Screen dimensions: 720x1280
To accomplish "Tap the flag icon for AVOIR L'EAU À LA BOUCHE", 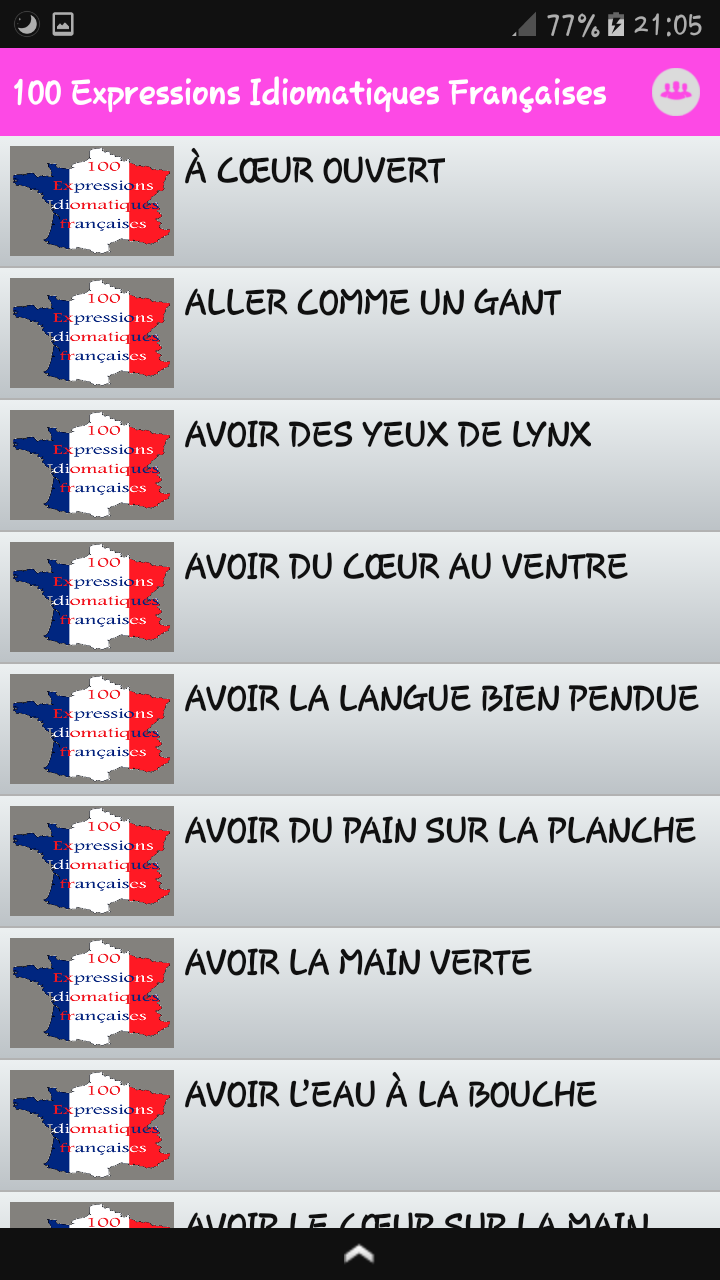I will click(x=91, y=1124).
